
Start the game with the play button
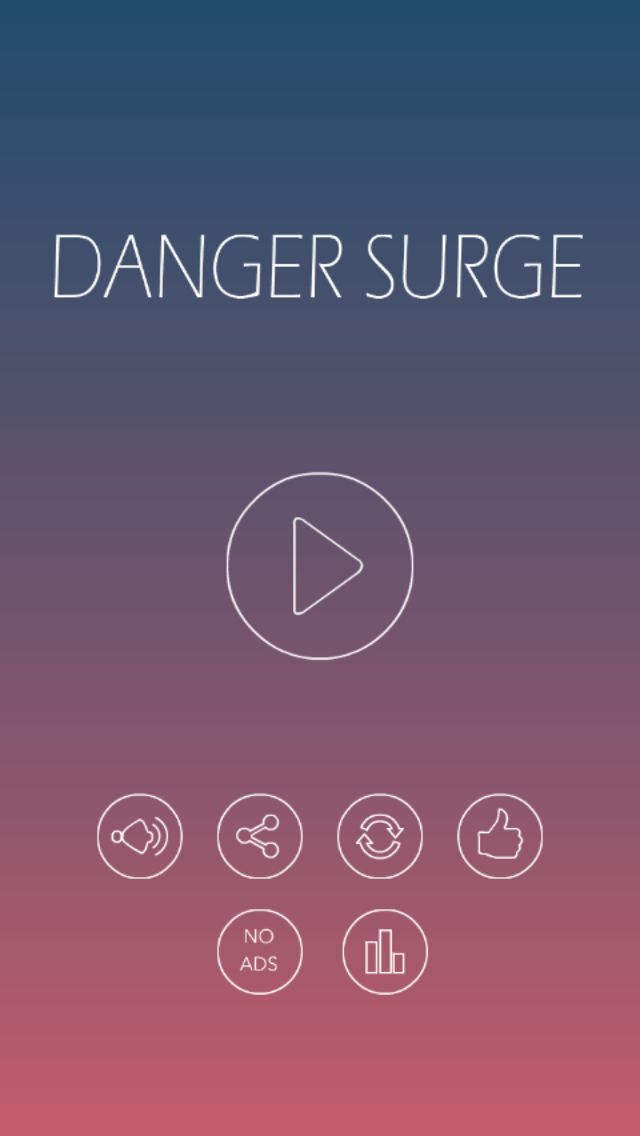tap(320, 566)
